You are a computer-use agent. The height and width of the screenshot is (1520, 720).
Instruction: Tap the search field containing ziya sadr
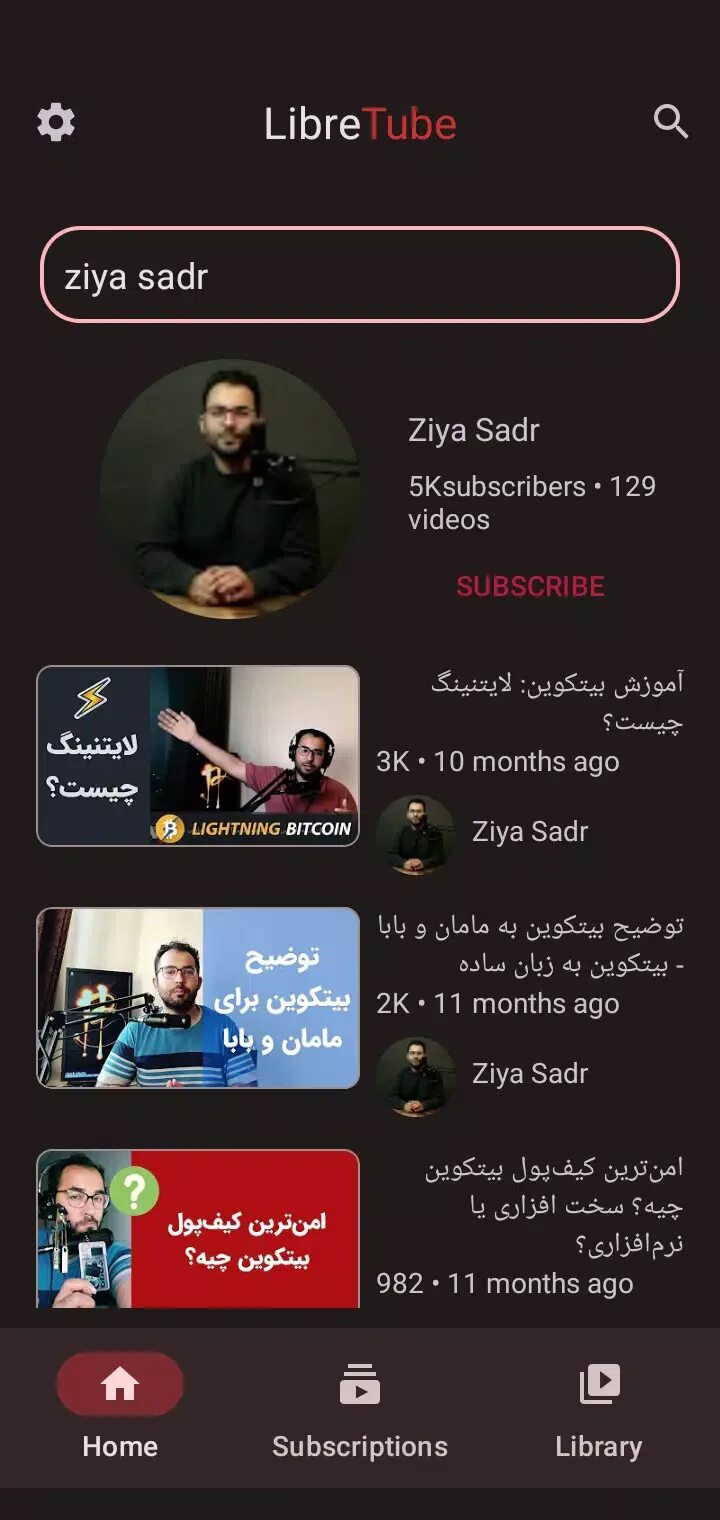pos(360,275)
